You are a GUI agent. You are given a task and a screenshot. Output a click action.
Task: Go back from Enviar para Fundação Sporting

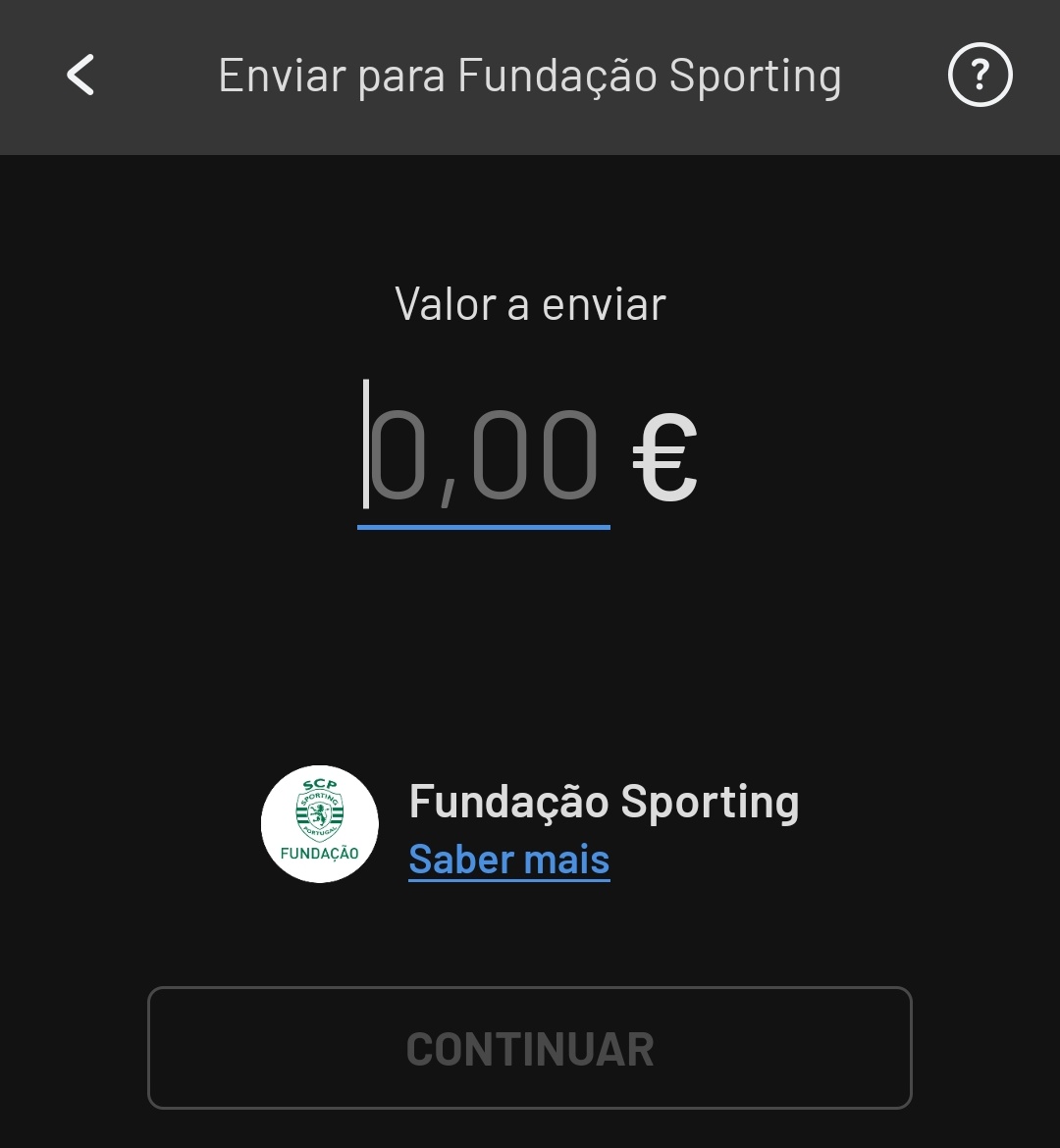80,76
